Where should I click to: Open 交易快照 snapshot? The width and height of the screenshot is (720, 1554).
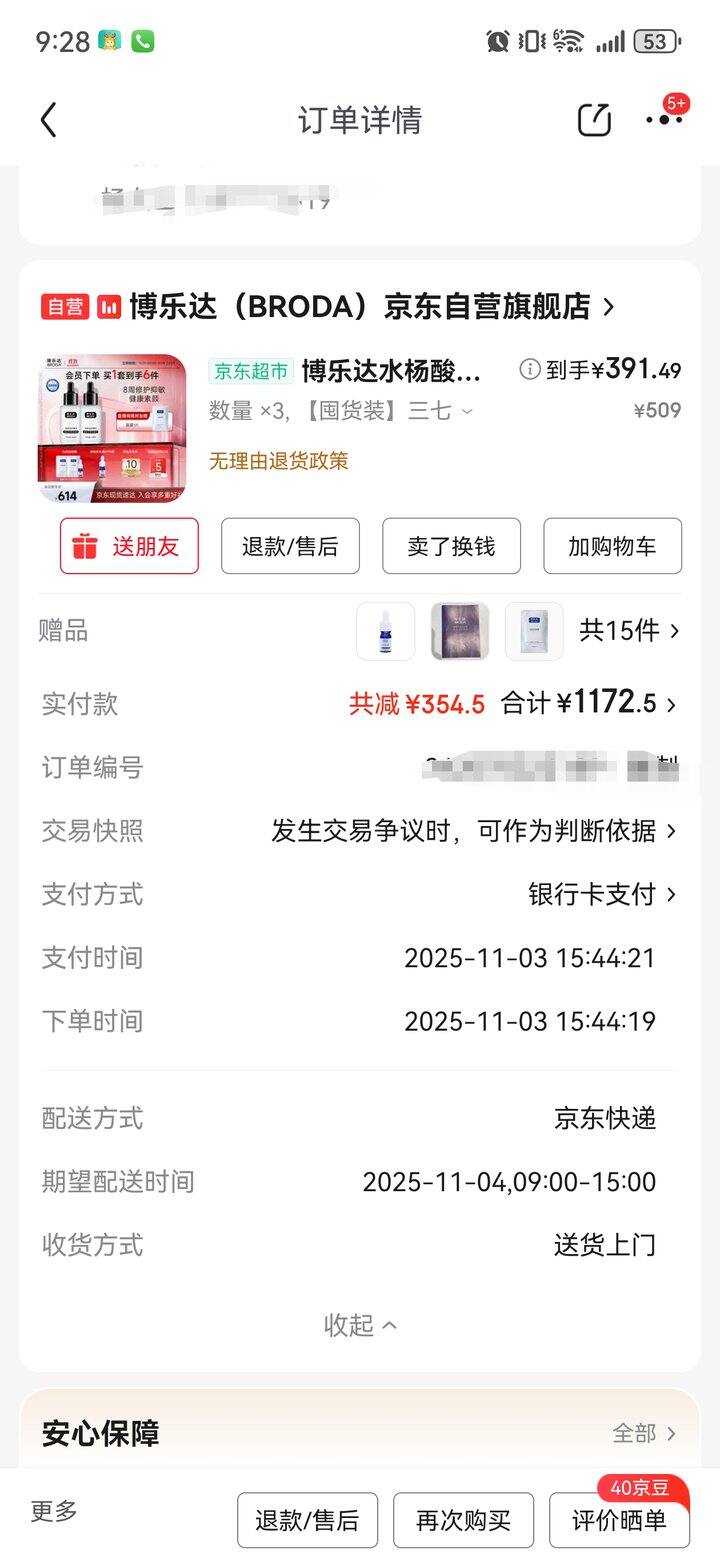472,830
